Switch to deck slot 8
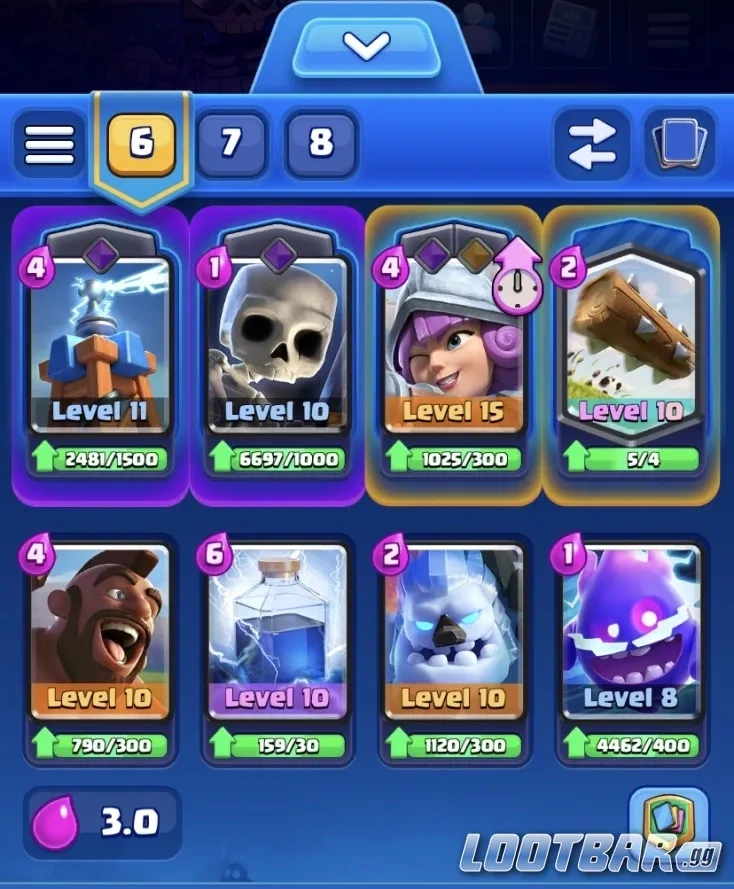The height and width of the screenshot is (889, 734). (320, 143)
